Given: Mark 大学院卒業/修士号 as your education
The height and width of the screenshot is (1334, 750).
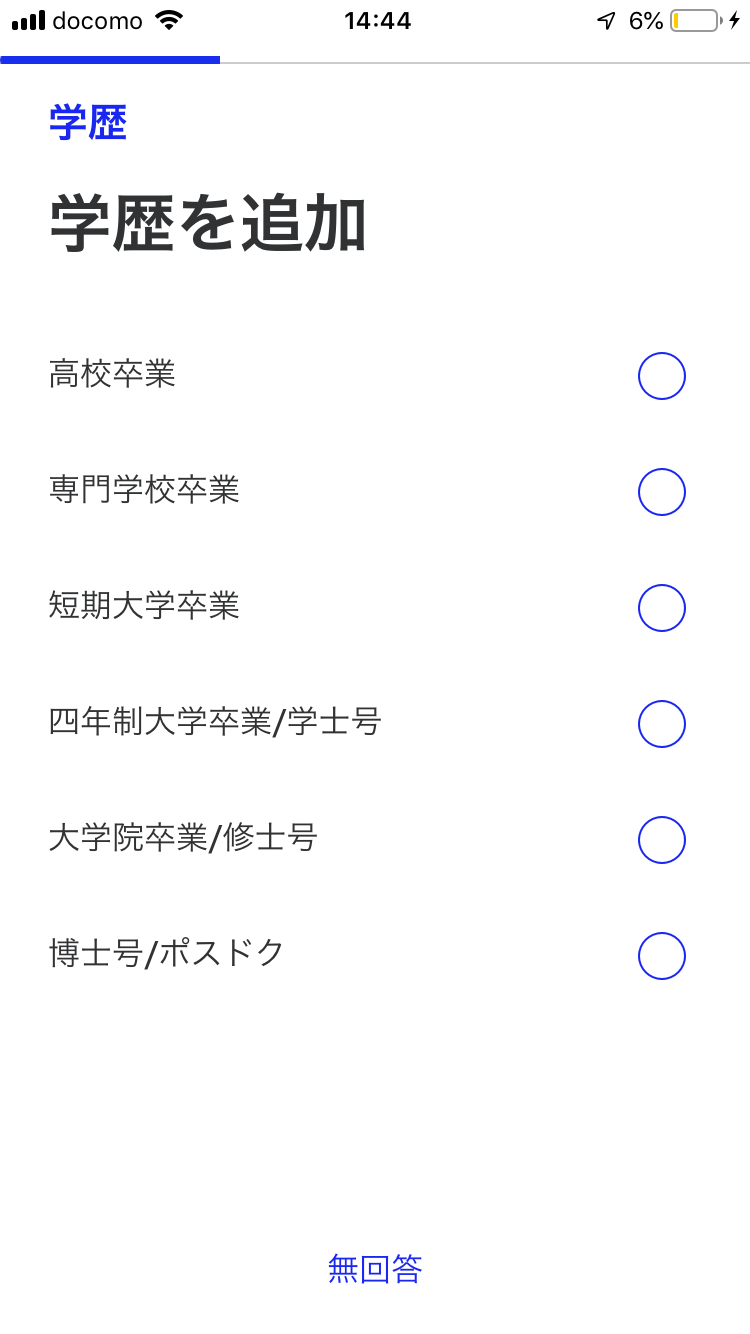Looking at the screenshot, I should tap(661, 840).
